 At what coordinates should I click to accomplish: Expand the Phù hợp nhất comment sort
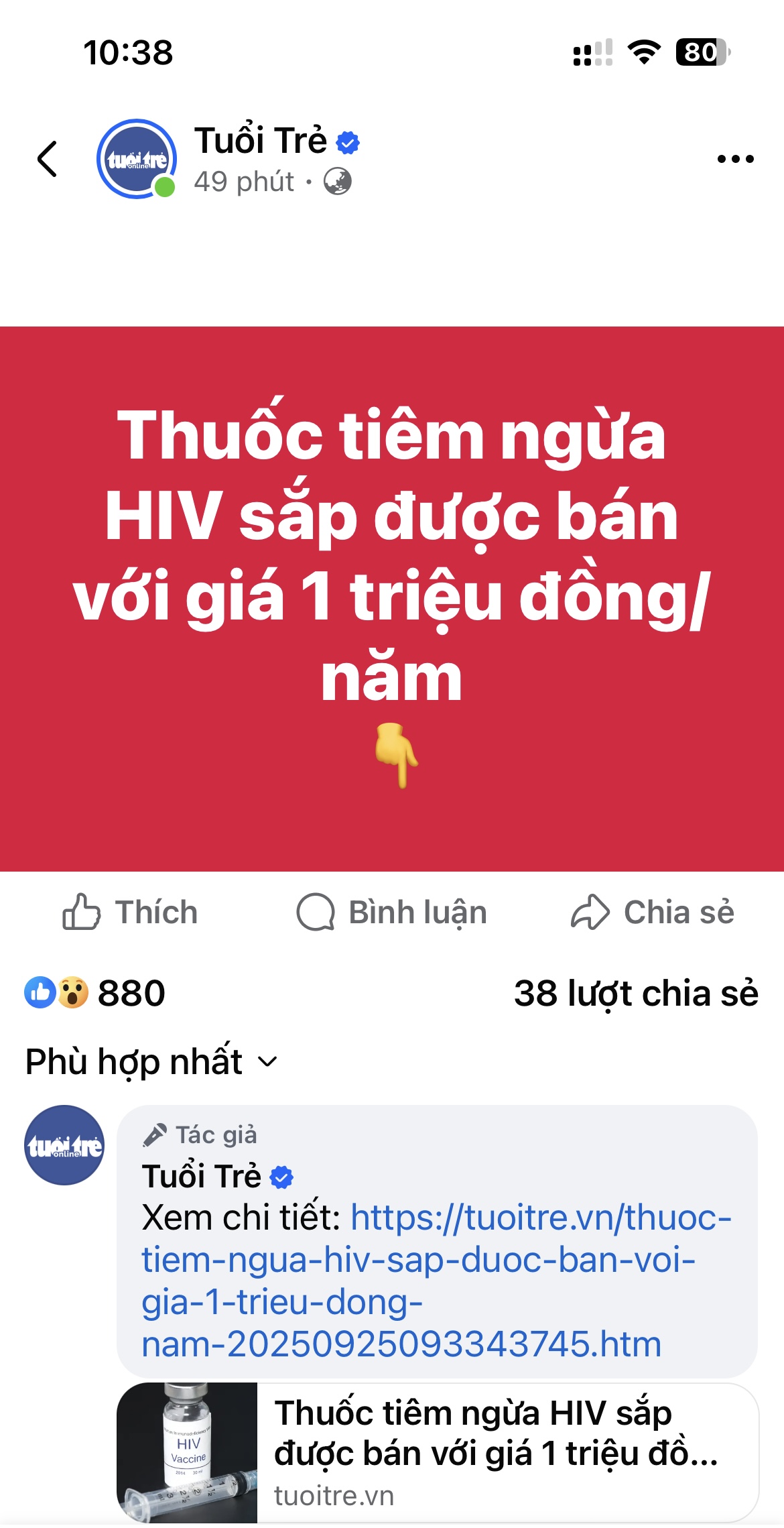(151, 1062)
